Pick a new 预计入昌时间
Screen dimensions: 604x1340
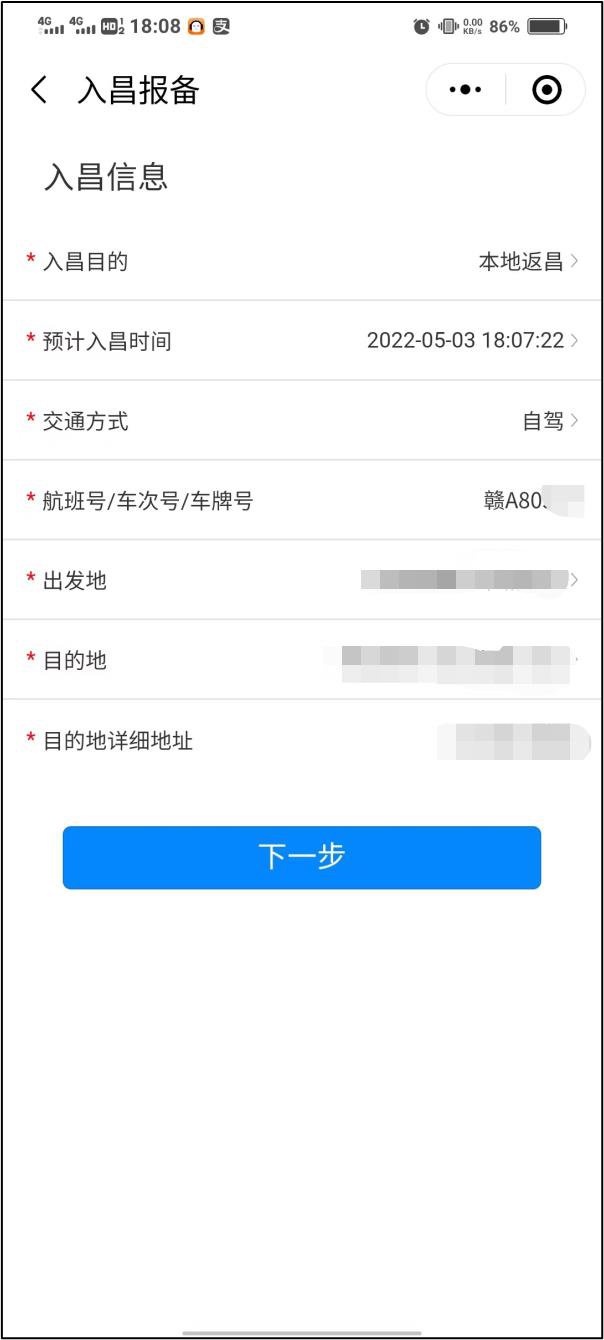(x=470, y=341)
